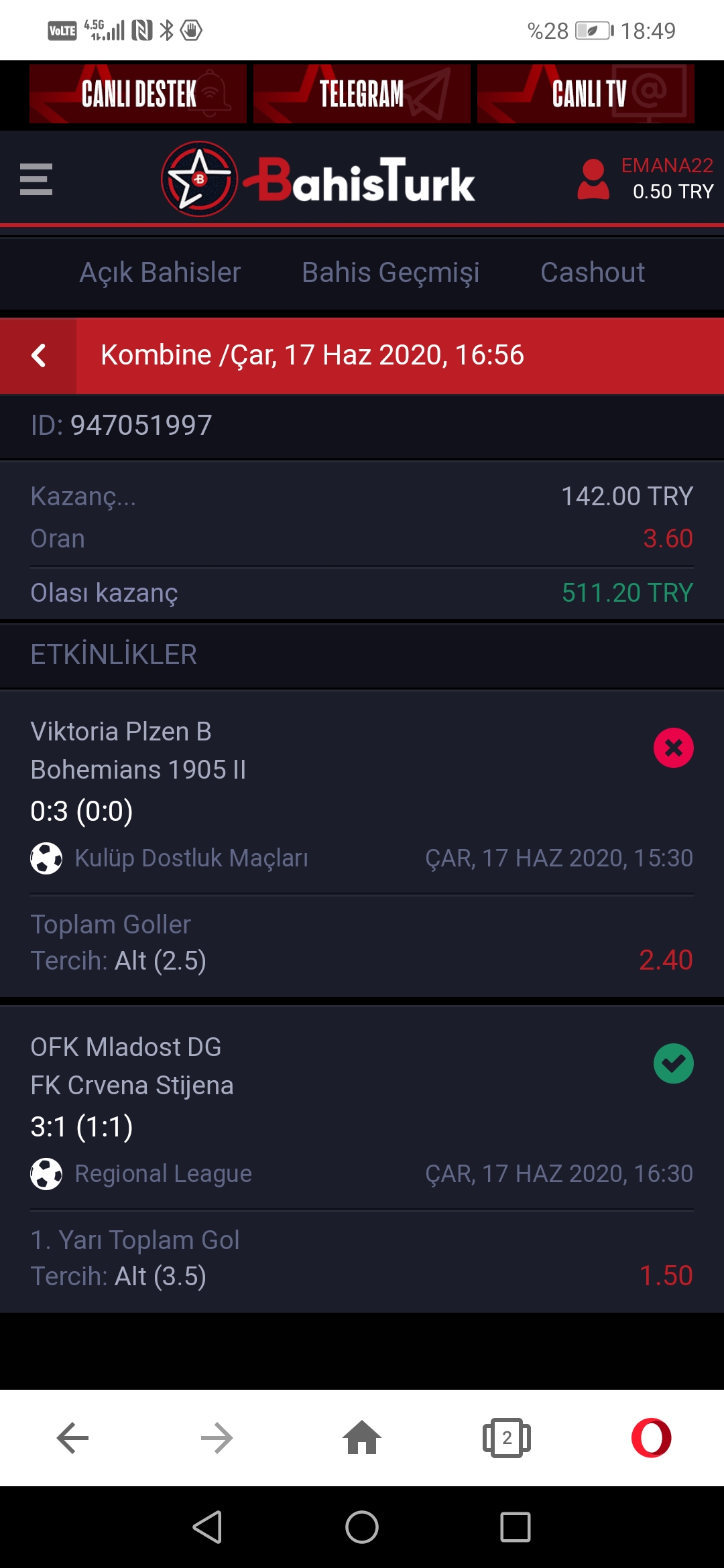Open the EMANA22 account profile
The height and width of the screenshot is (1568, 724).
[645, 179]
